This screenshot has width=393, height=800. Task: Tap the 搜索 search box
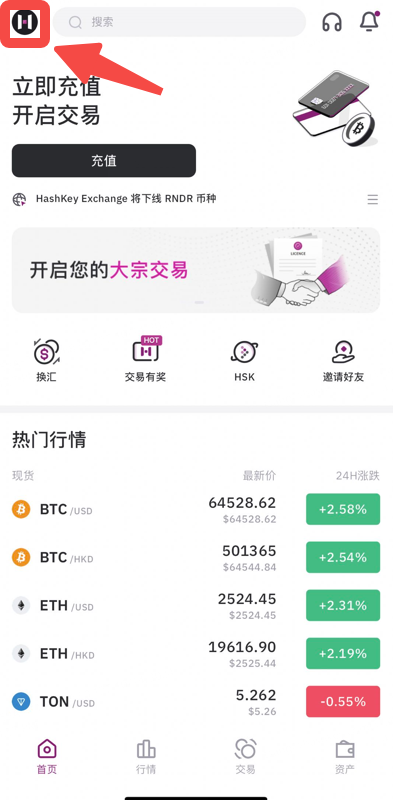(x=179, y=22)
